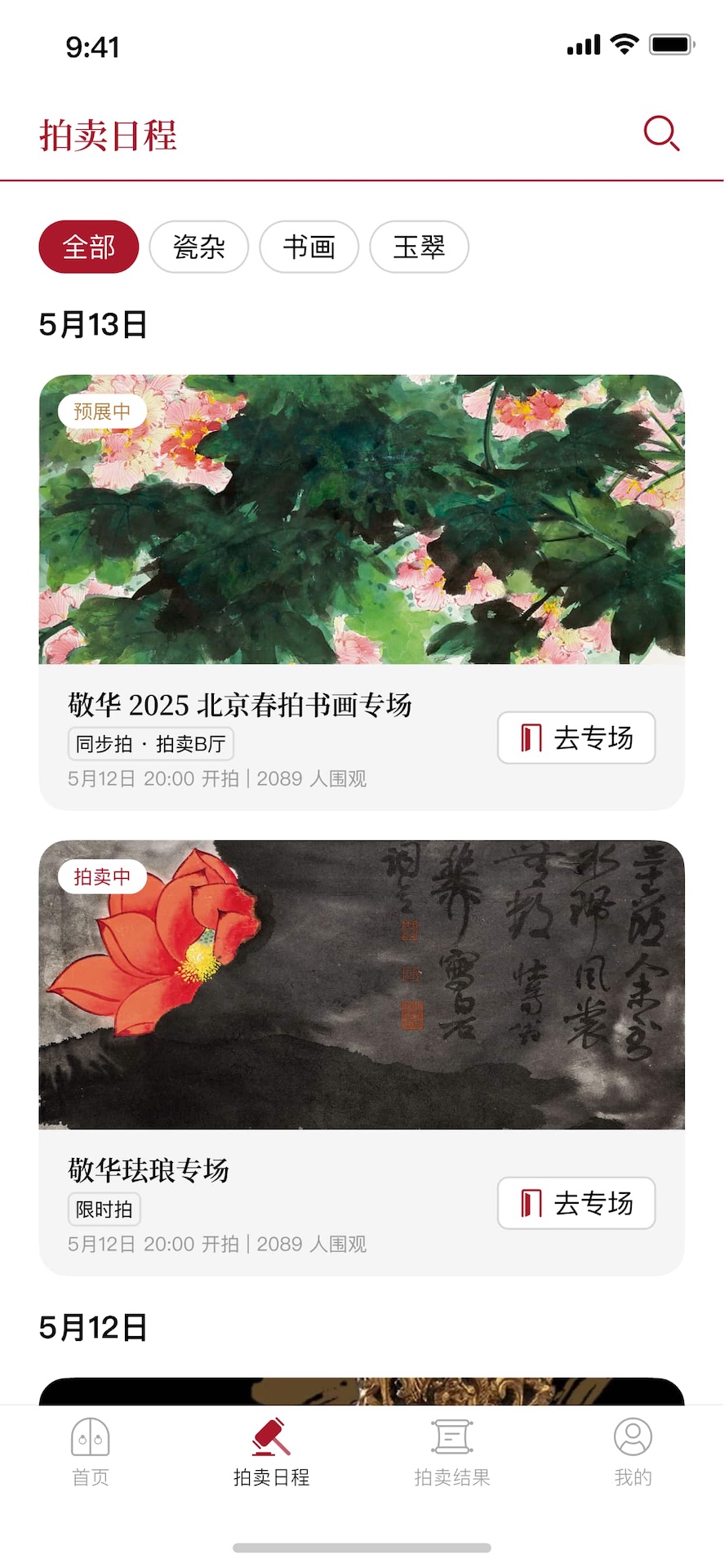Switch to the 玉翠 filter
724x1568 pixels.
[419, 246]
